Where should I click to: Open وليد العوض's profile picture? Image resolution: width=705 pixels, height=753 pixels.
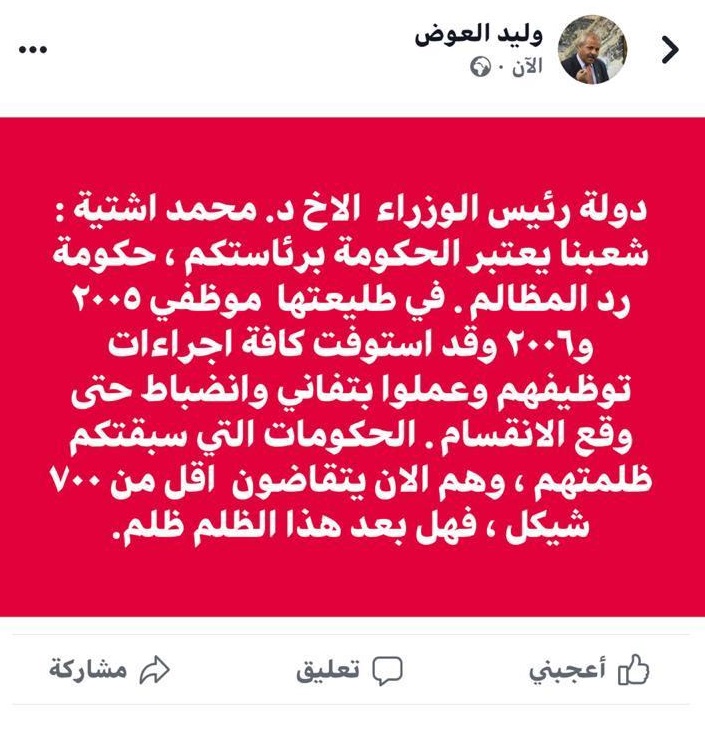click(593, 50)
